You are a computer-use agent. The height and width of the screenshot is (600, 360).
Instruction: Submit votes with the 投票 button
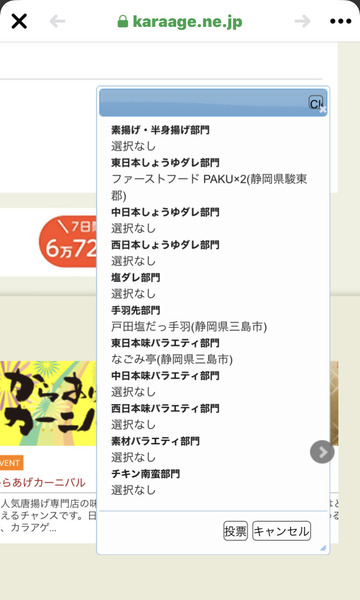[235, 531]
